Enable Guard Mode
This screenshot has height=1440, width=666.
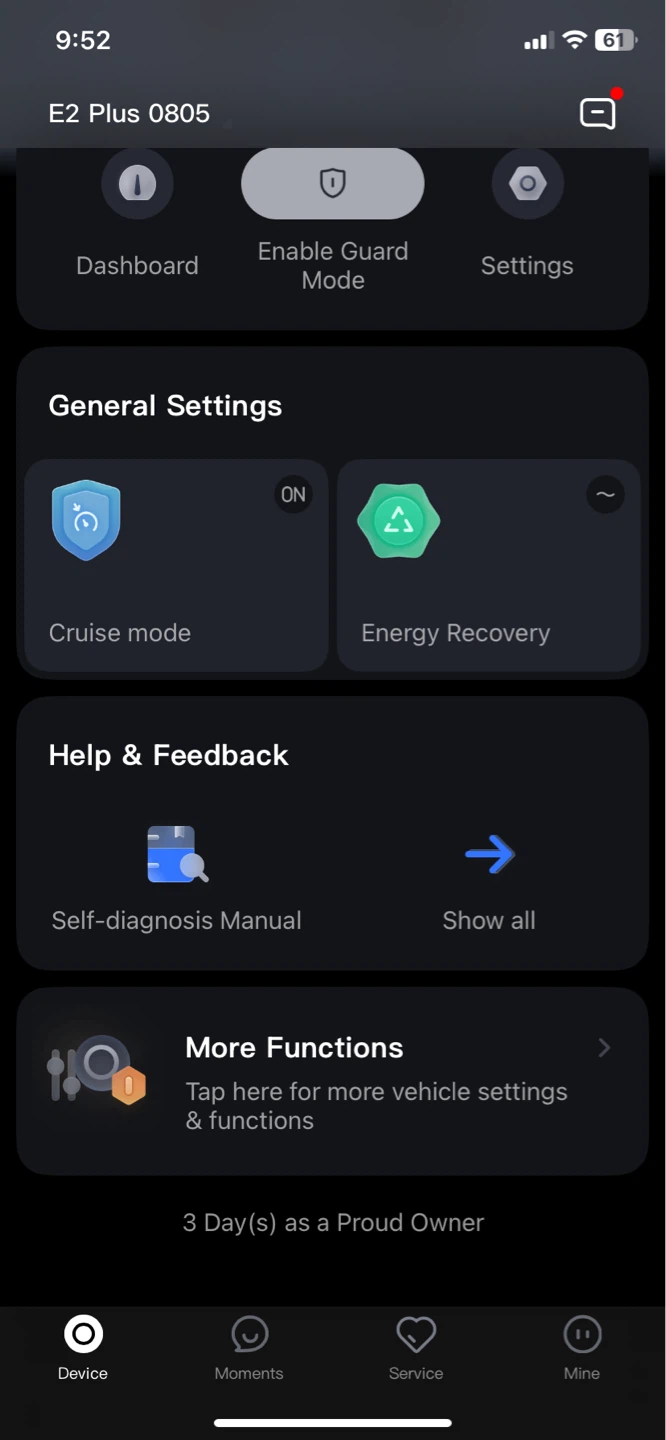tap(332, 220)
